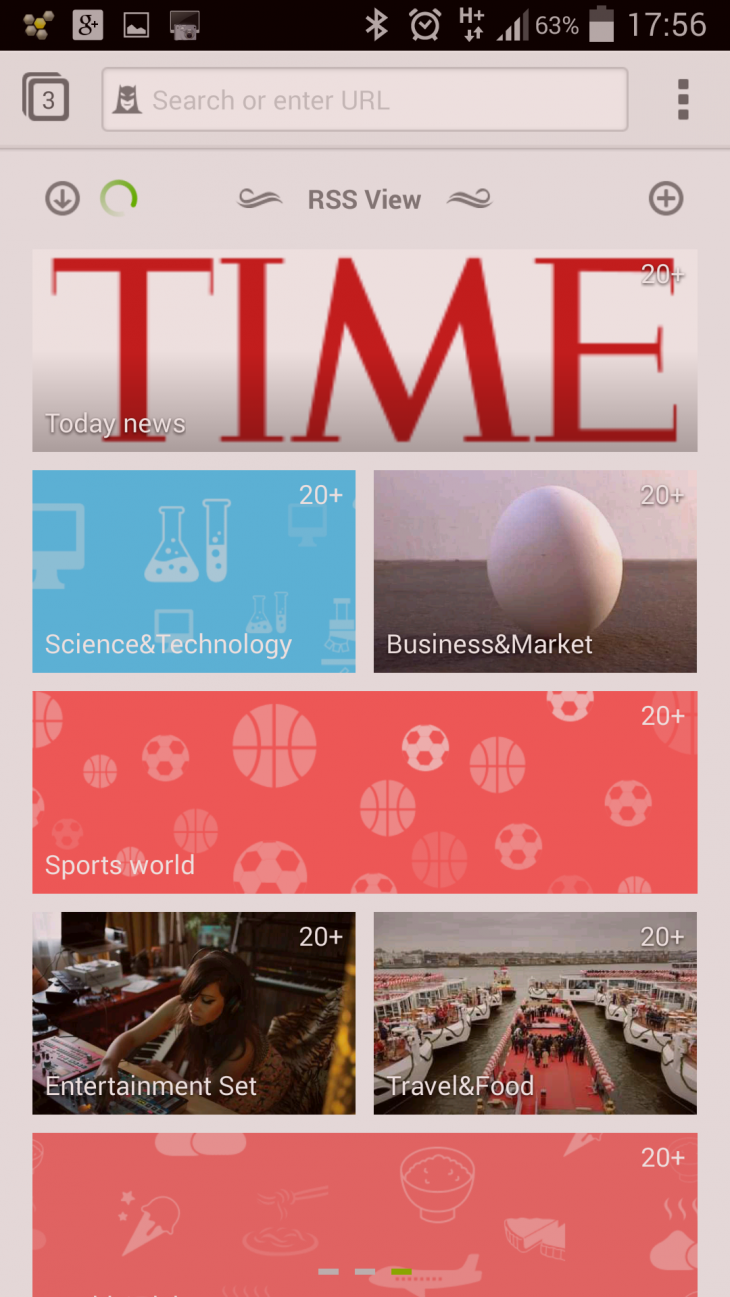Image resolution: width=730 pixels, height=1297 pixels.
Task: Open the Business&Market feed
Action: [x=535, y=571]
